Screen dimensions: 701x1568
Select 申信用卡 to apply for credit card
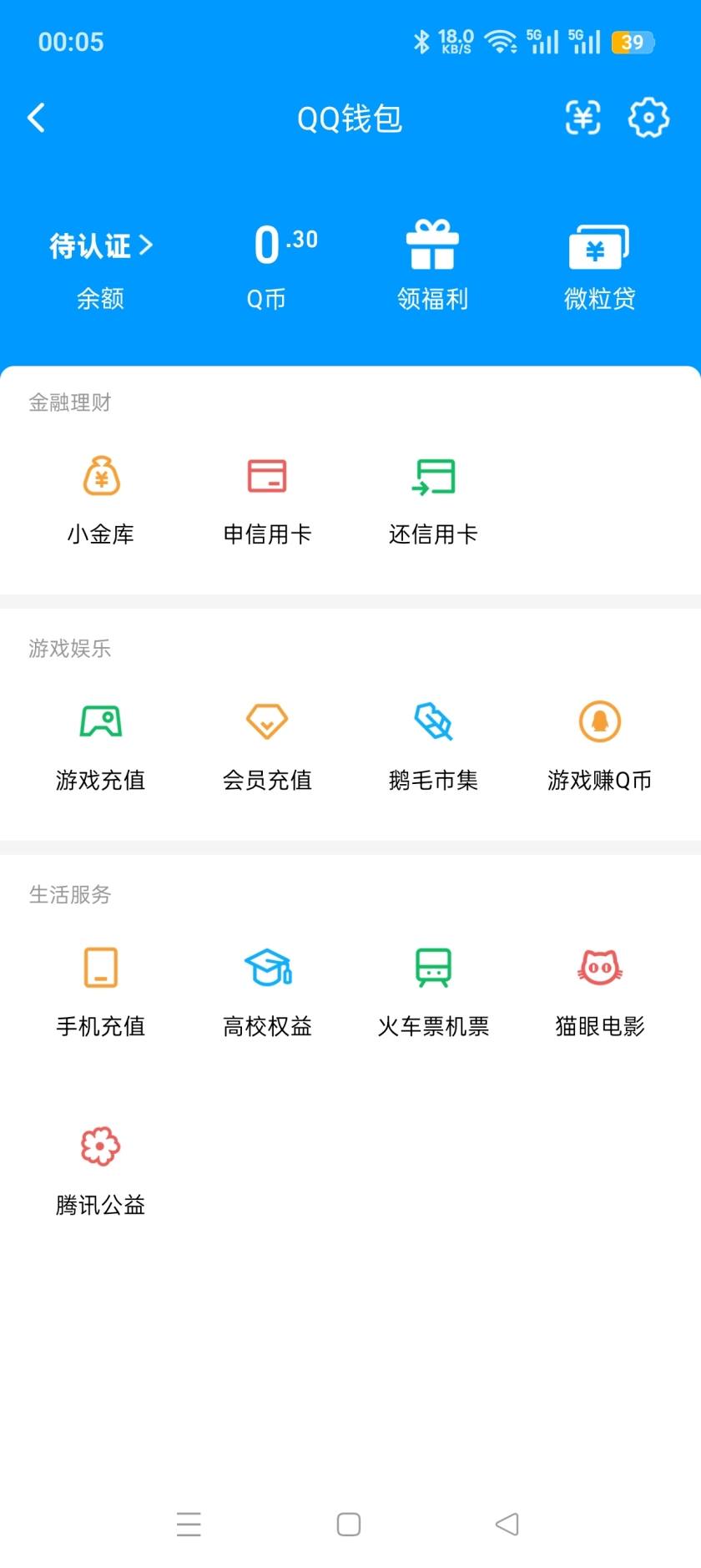pyautogui.click(x=267, y=497)
